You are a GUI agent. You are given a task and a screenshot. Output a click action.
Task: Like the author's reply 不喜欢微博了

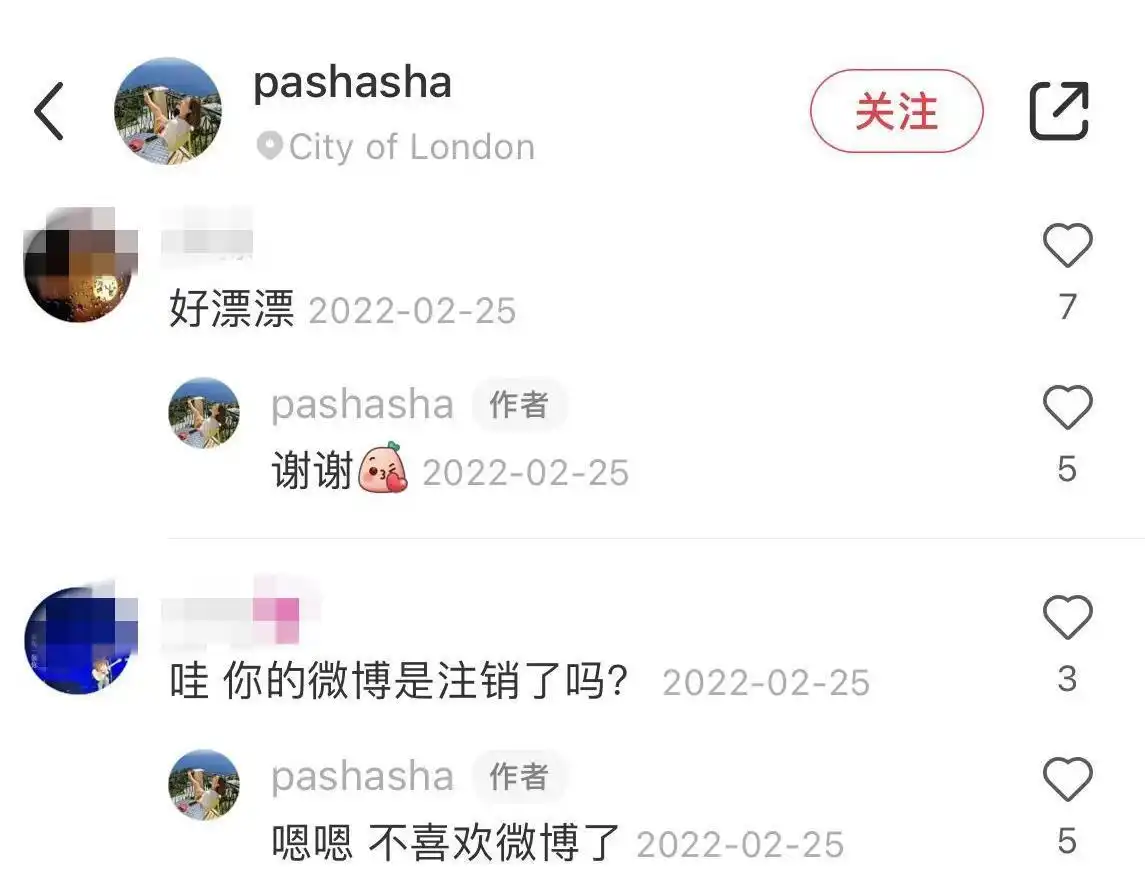click(x=1067, y=778)
